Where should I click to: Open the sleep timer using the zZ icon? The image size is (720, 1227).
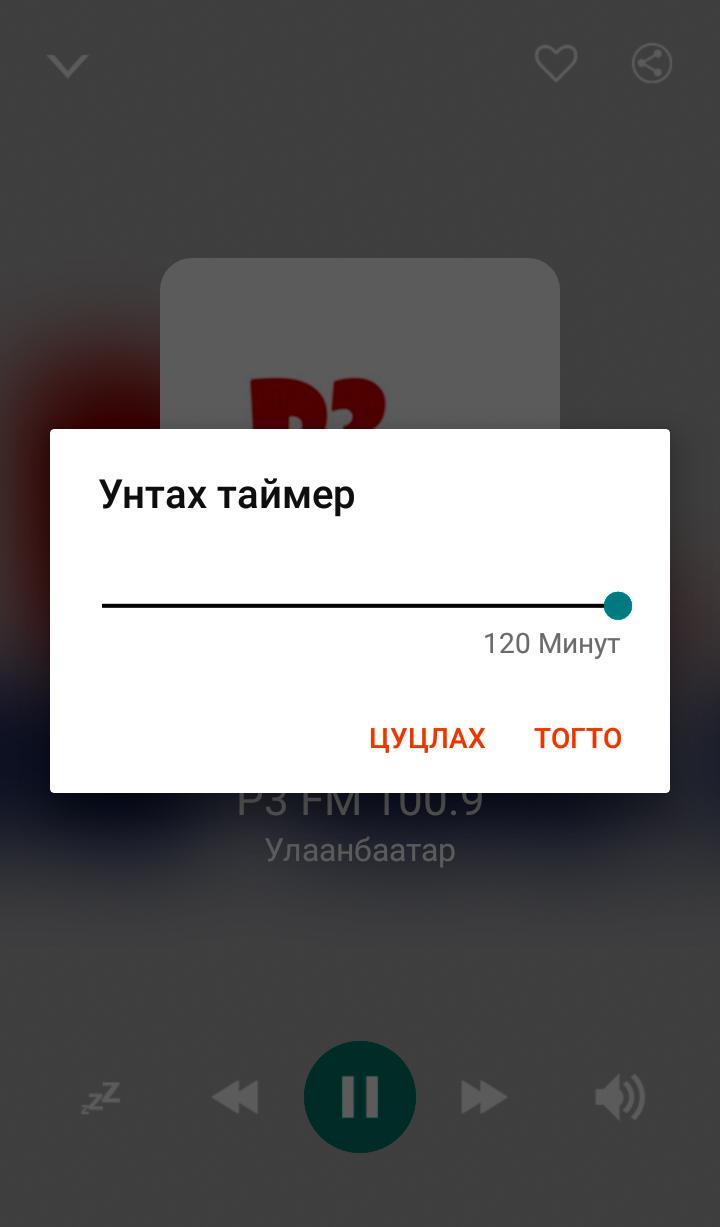click(99, 1096)
